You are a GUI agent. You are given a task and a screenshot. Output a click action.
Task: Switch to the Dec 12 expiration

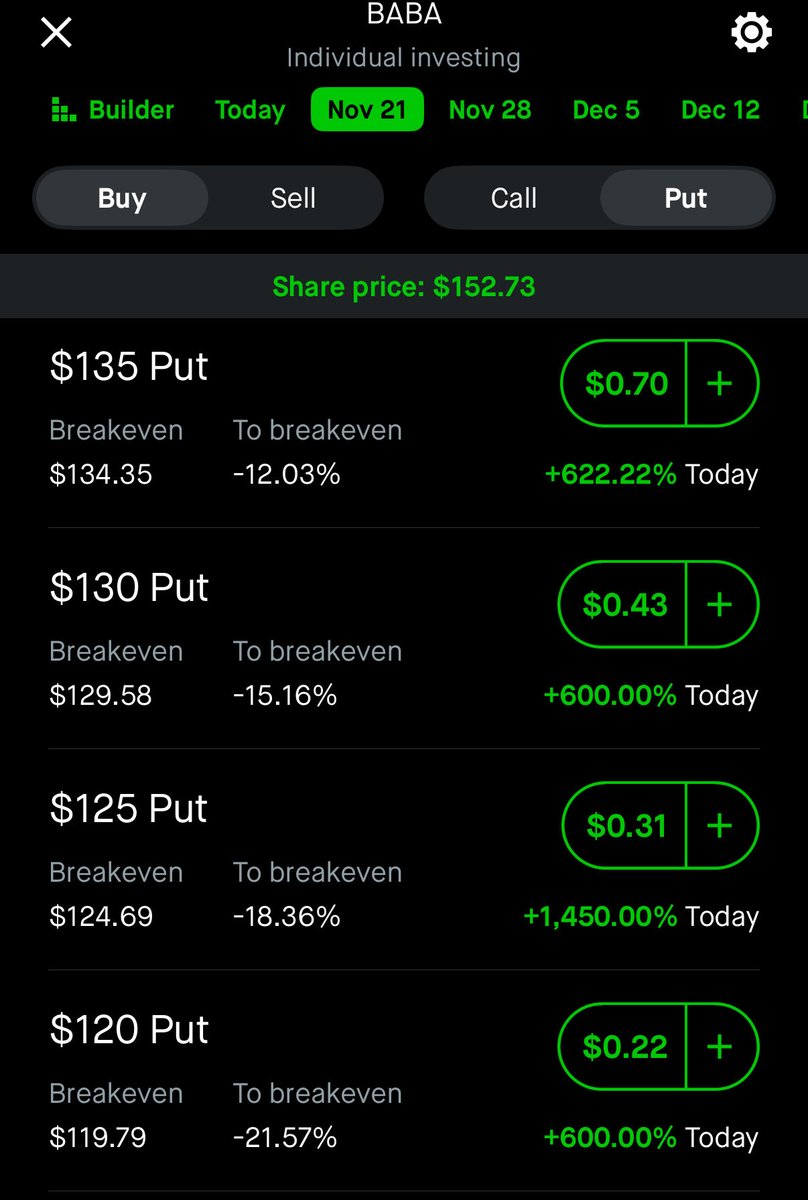720,110
